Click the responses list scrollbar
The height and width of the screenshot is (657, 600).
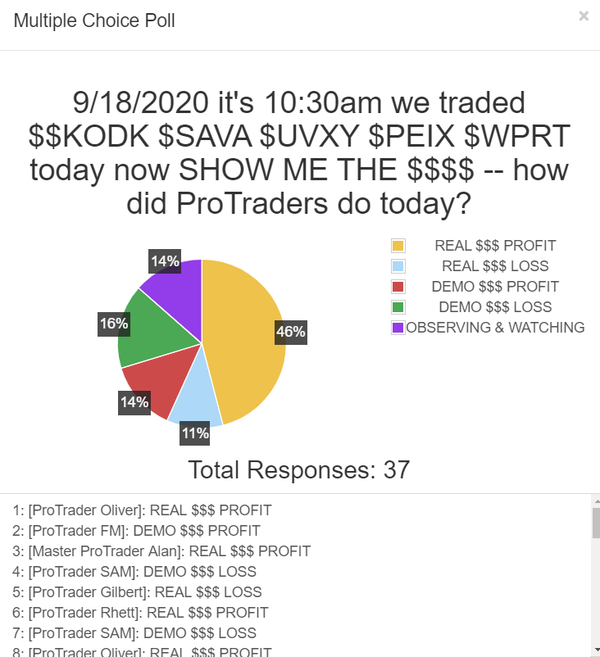(595, 524)
